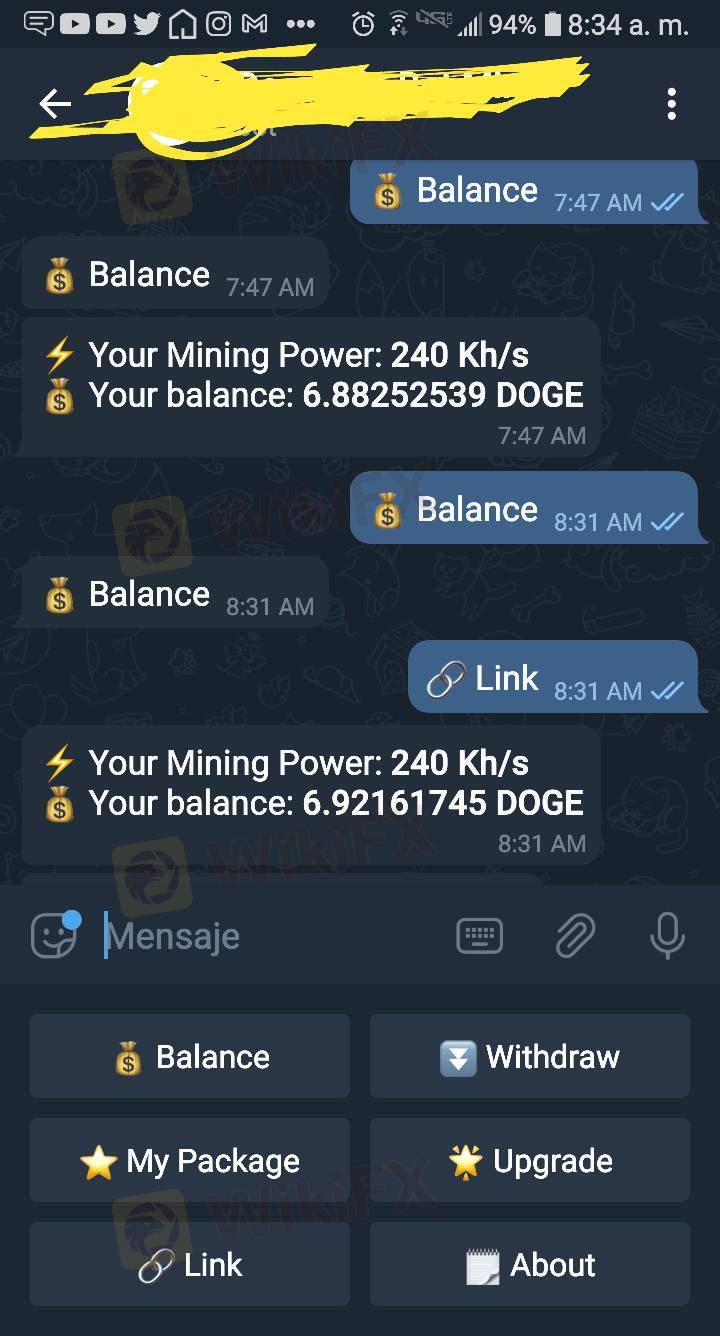
Task: Choose the Withdraw bot button
Action: [x=530, y=1057]
